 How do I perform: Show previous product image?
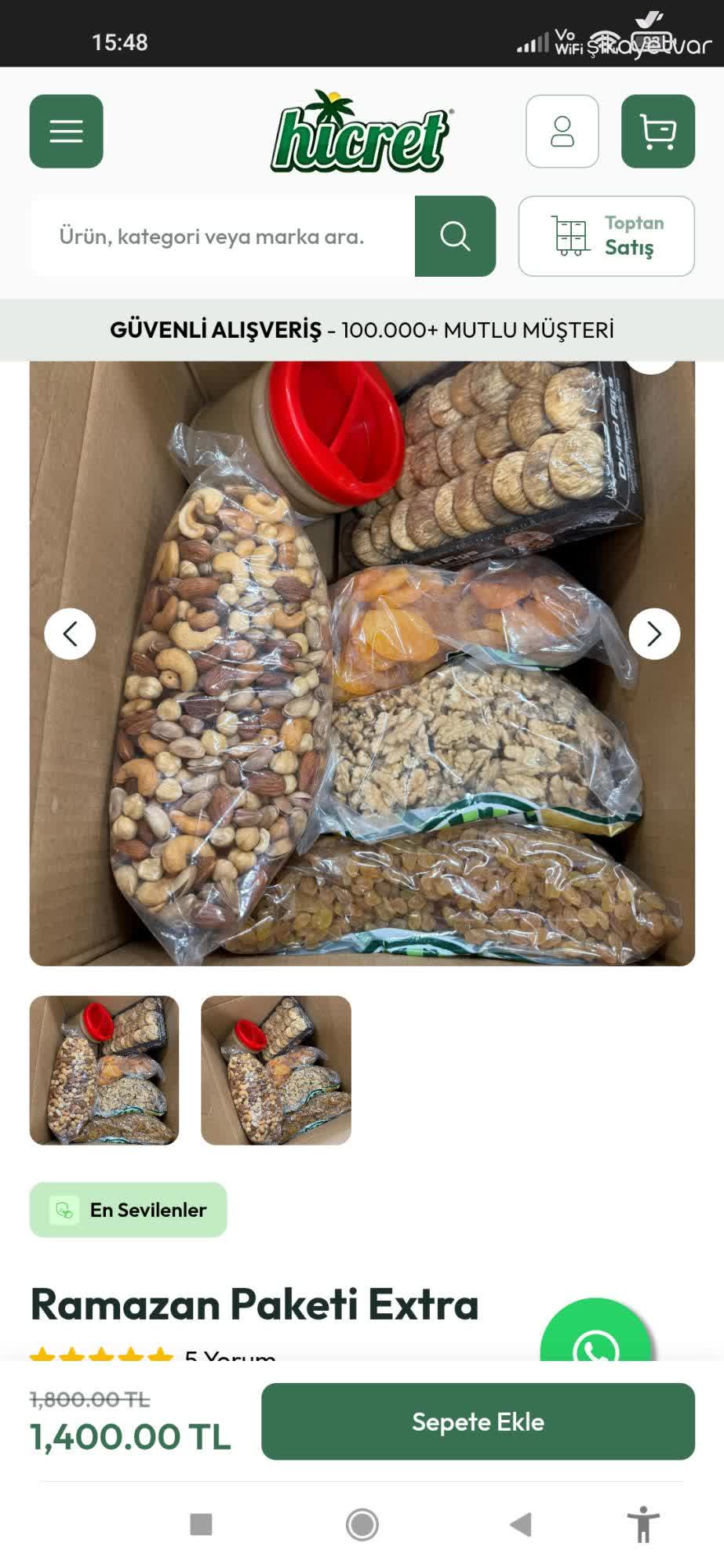coord(70,633)
